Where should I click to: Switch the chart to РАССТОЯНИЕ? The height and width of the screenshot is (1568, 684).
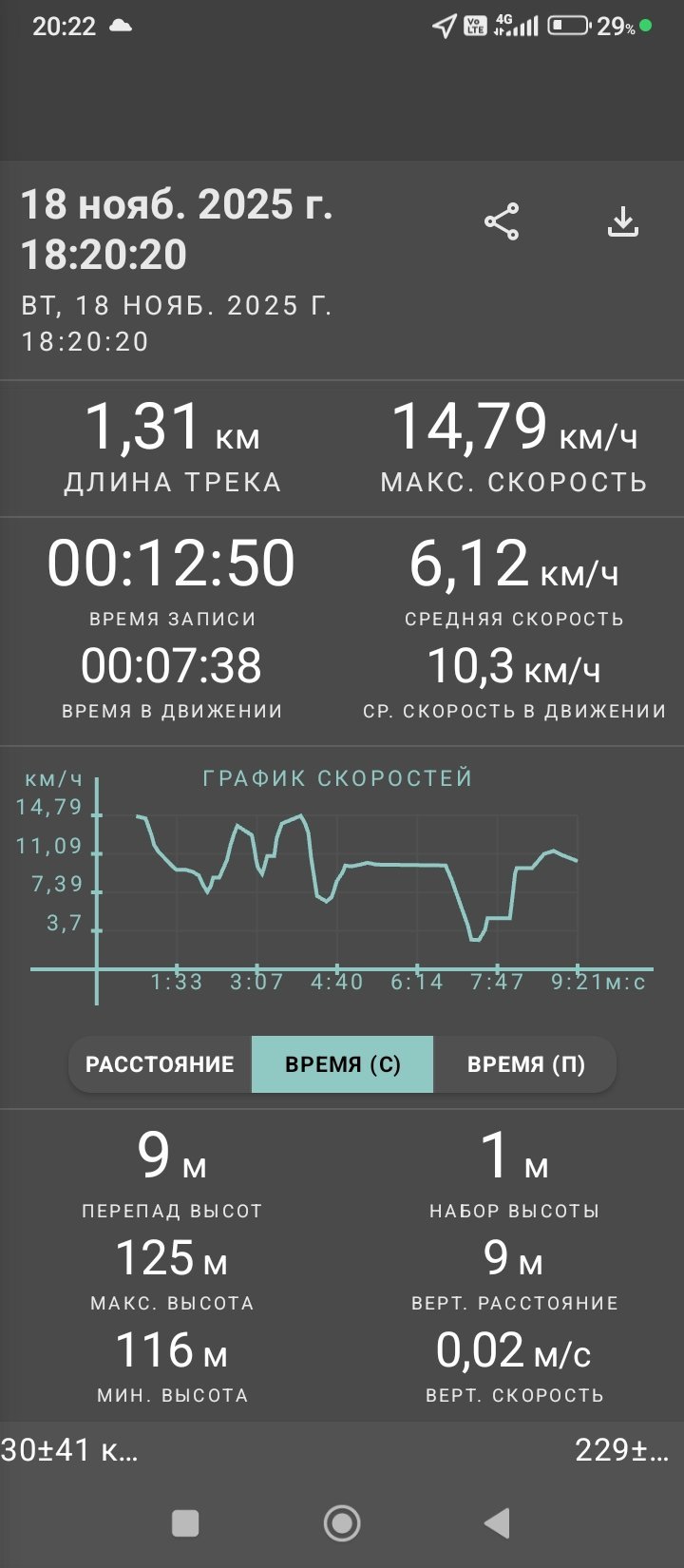[160, 1064]
